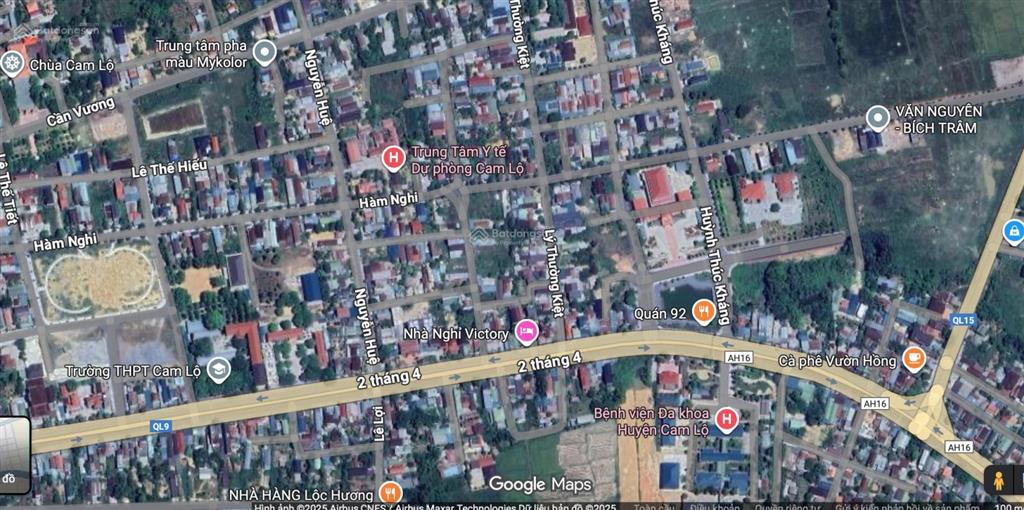Open Cà phê Vườn Hồng cafe marker
The image size is (1024, 510).
912,358
